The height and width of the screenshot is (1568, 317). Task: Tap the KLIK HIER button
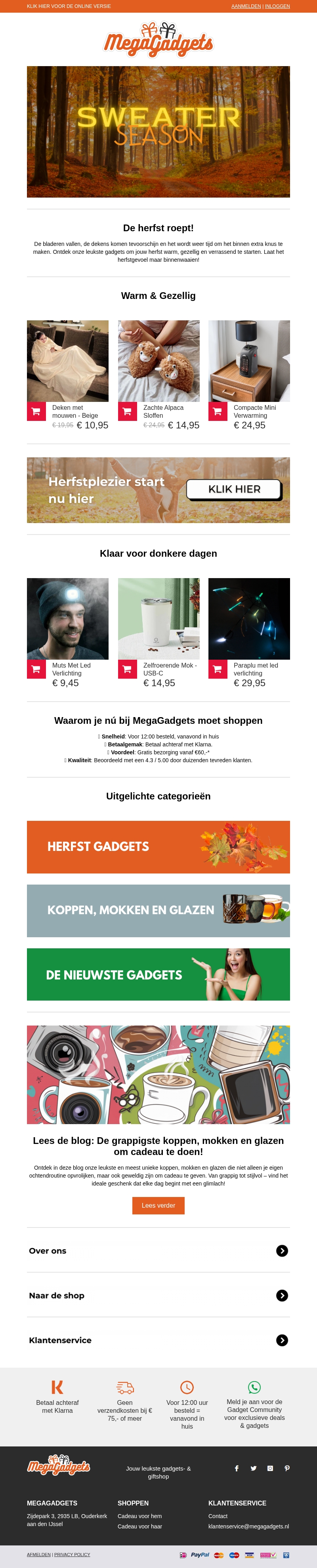(234, 489)
